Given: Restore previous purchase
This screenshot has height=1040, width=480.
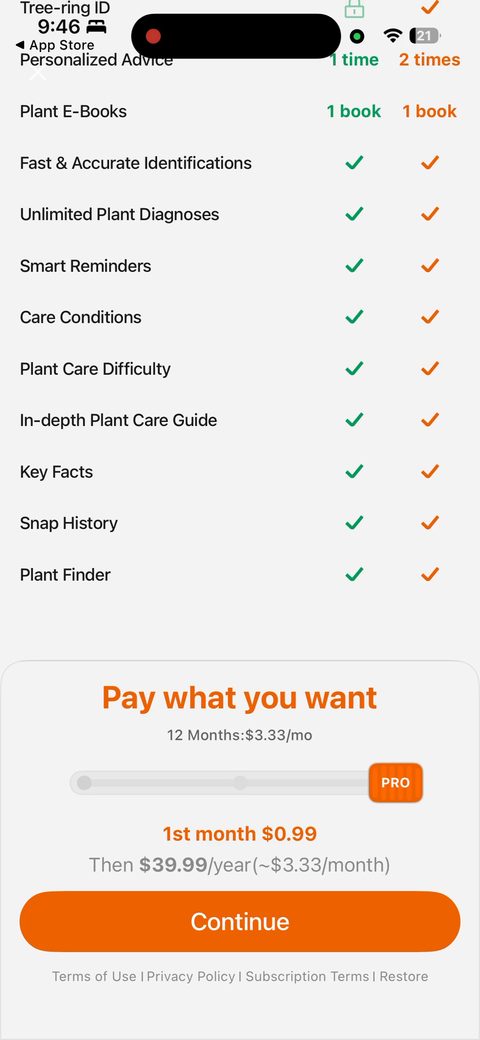Looking at the screenshot, I should point(404,976).
